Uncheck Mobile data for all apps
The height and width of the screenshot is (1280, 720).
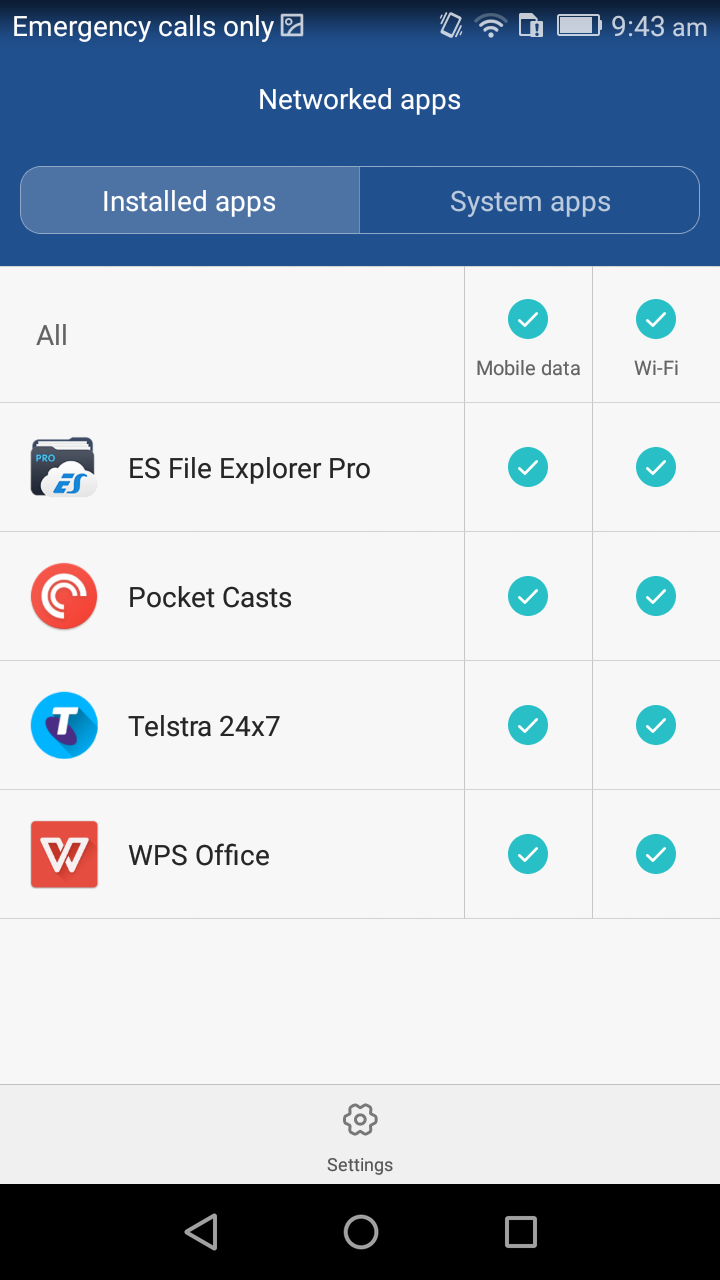click(x=528, y=320)
